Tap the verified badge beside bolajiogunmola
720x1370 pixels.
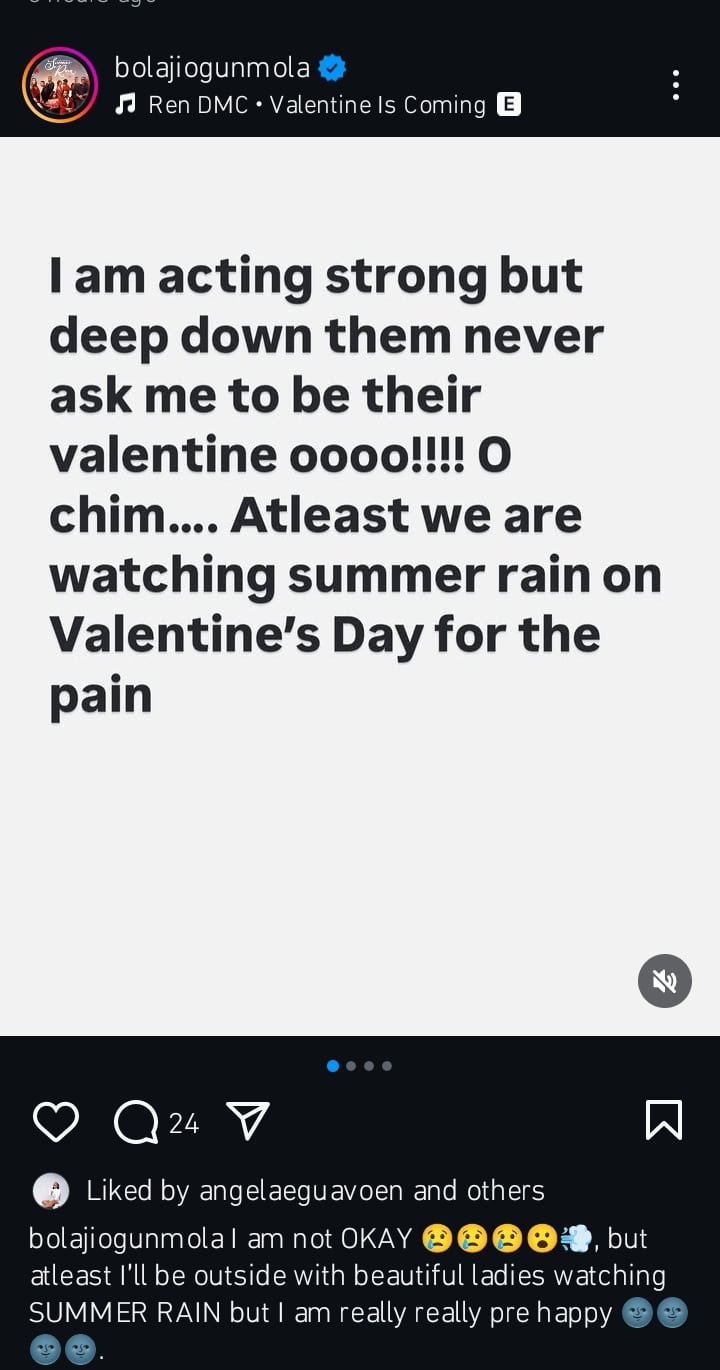click(x=330, y=68)
